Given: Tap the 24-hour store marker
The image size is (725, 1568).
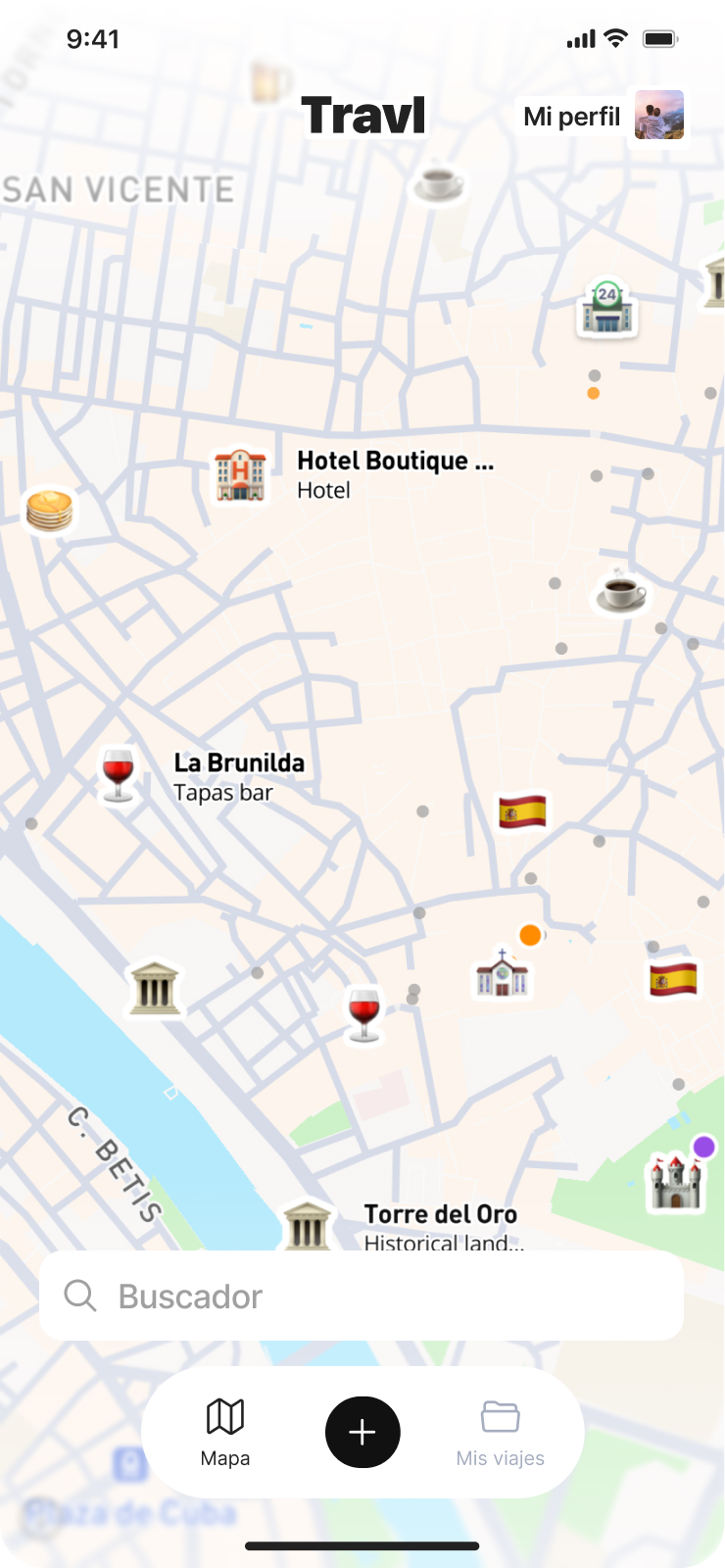Looking at the screenshot, I should (x=607, y=308).
